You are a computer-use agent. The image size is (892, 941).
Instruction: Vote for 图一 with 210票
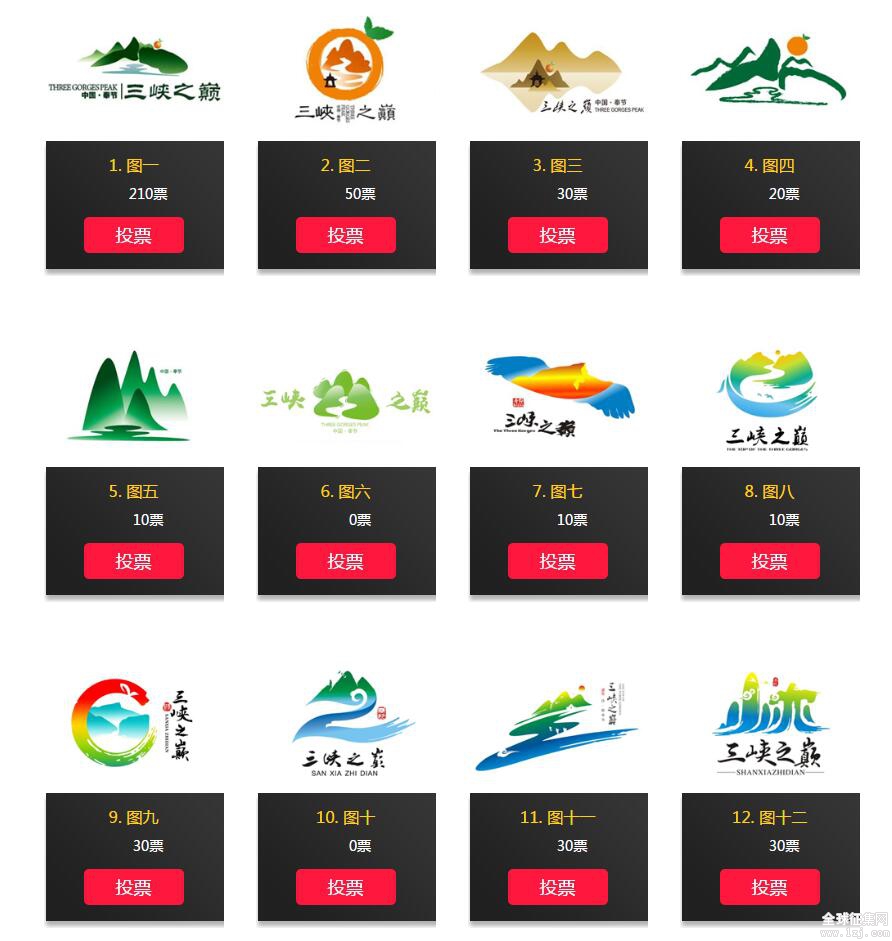134,235
